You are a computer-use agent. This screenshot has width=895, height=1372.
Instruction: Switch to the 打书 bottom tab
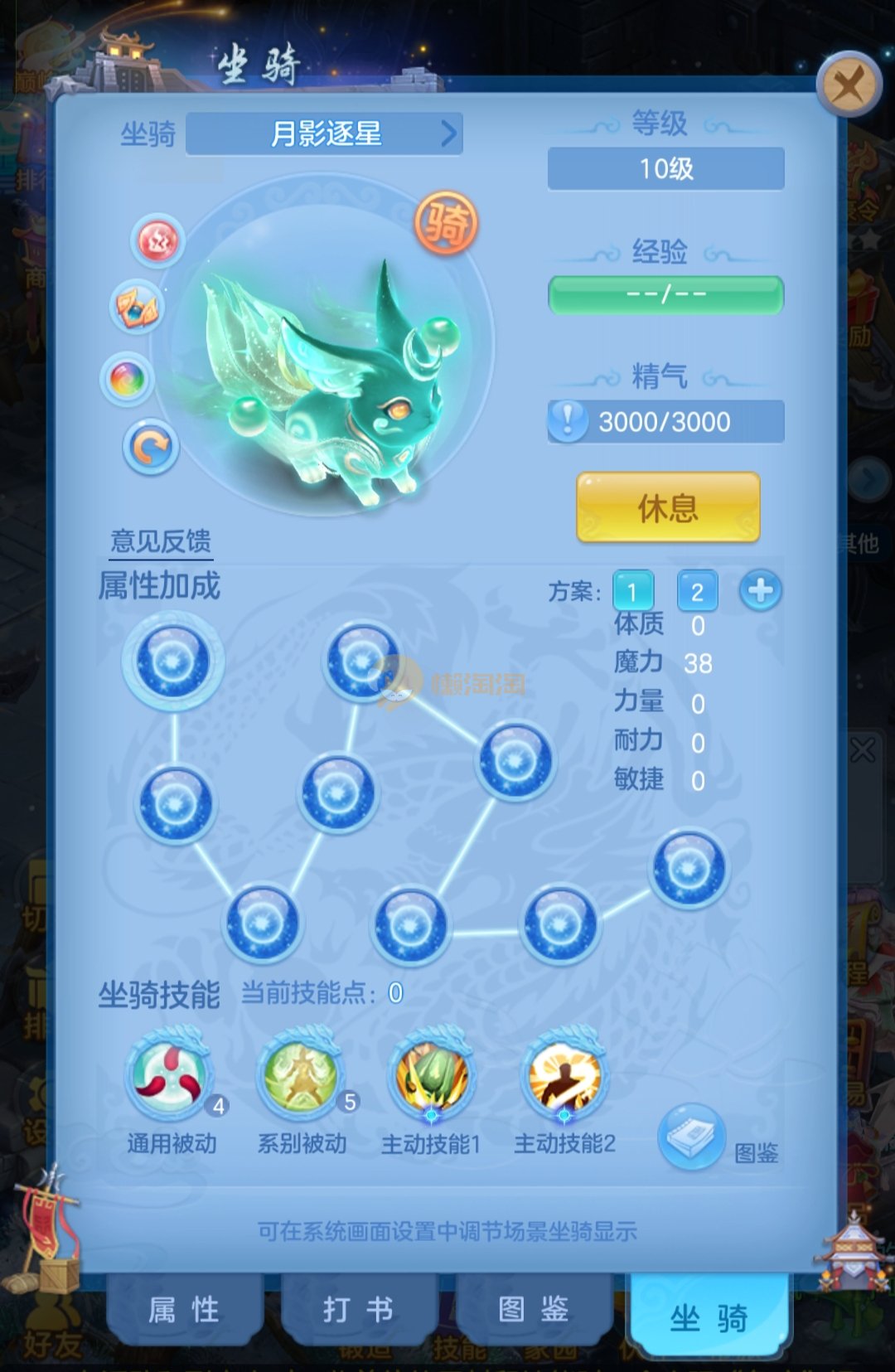pyautogui.click(x=358, y=1310)
